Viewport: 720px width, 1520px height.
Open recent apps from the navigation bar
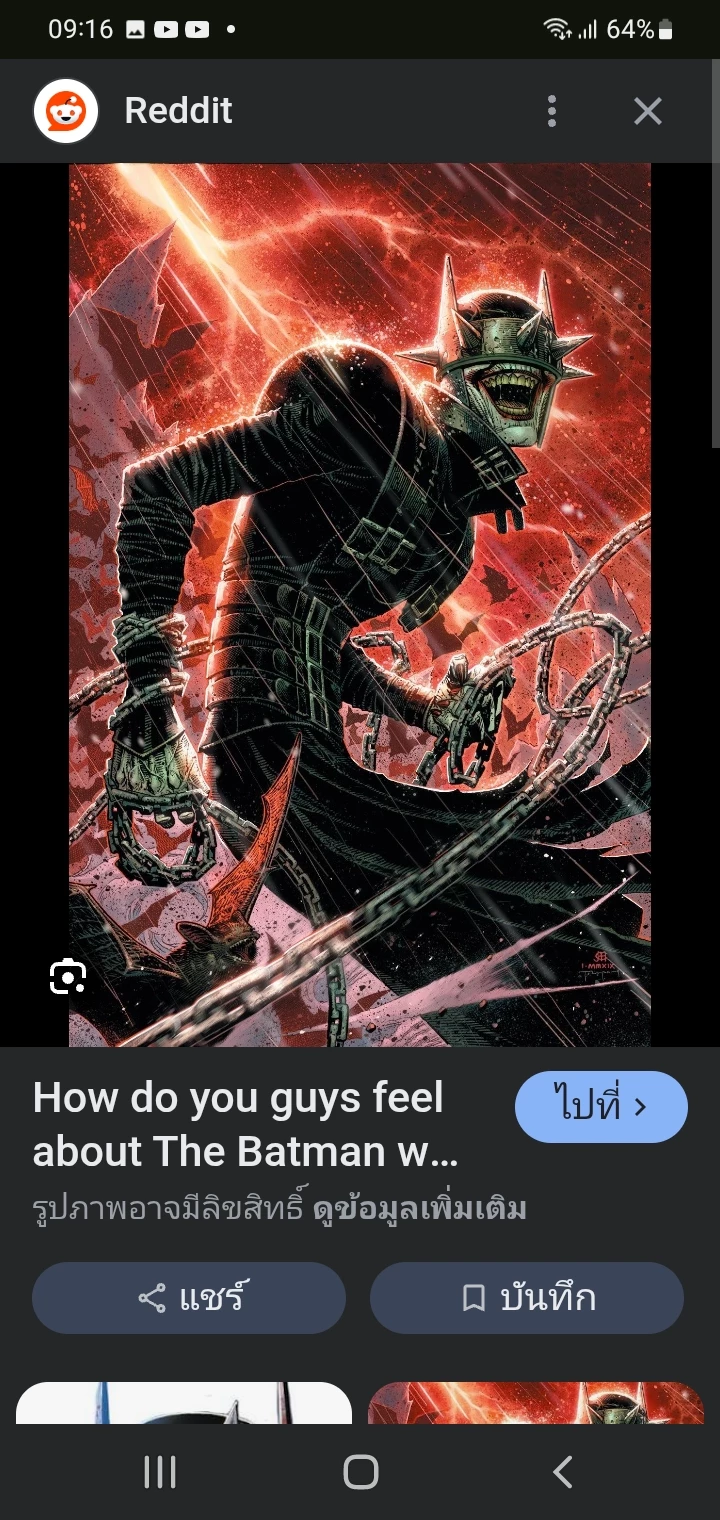pyautogui.click(x=160, y=1472)
